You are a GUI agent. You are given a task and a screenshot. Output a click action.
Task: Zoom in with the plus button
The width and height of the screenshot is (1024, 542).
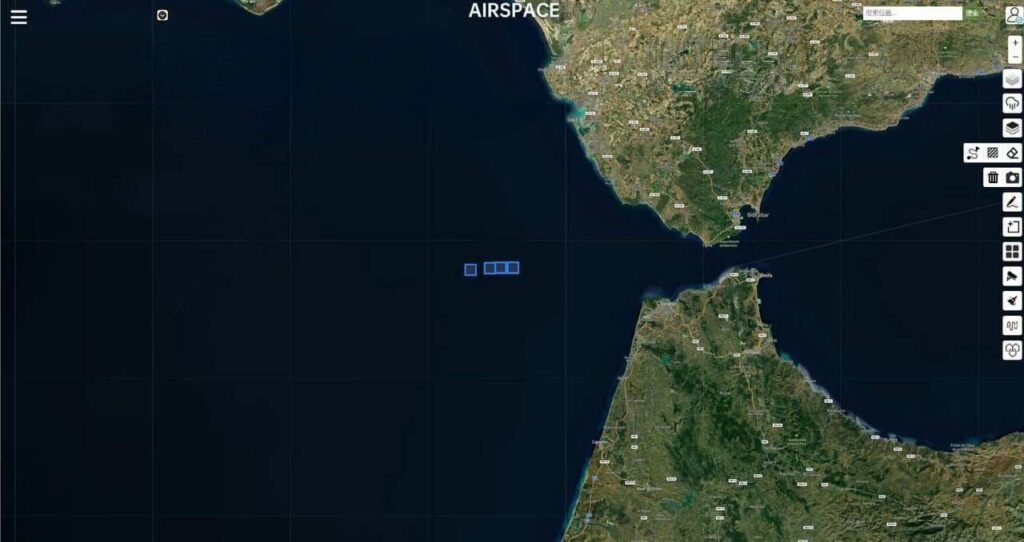[x=1015, y=43]
